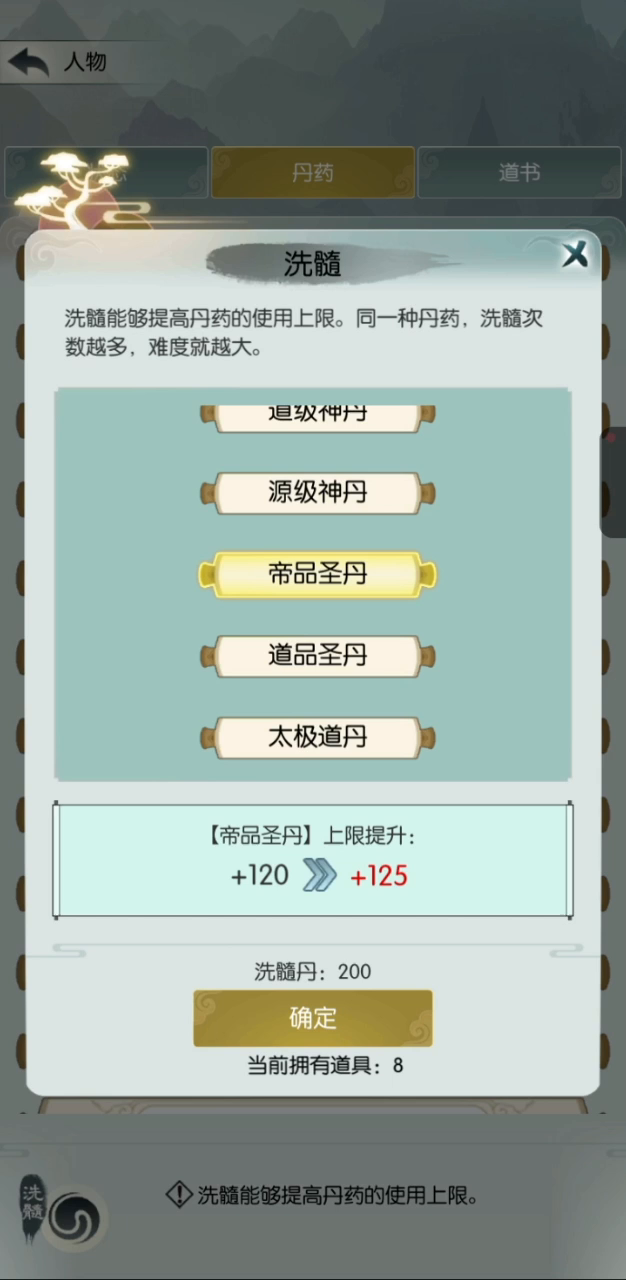Pick the partially visible 道级神丹 option
Viewport: 626px width, 1280px height.
coord(318,417)
